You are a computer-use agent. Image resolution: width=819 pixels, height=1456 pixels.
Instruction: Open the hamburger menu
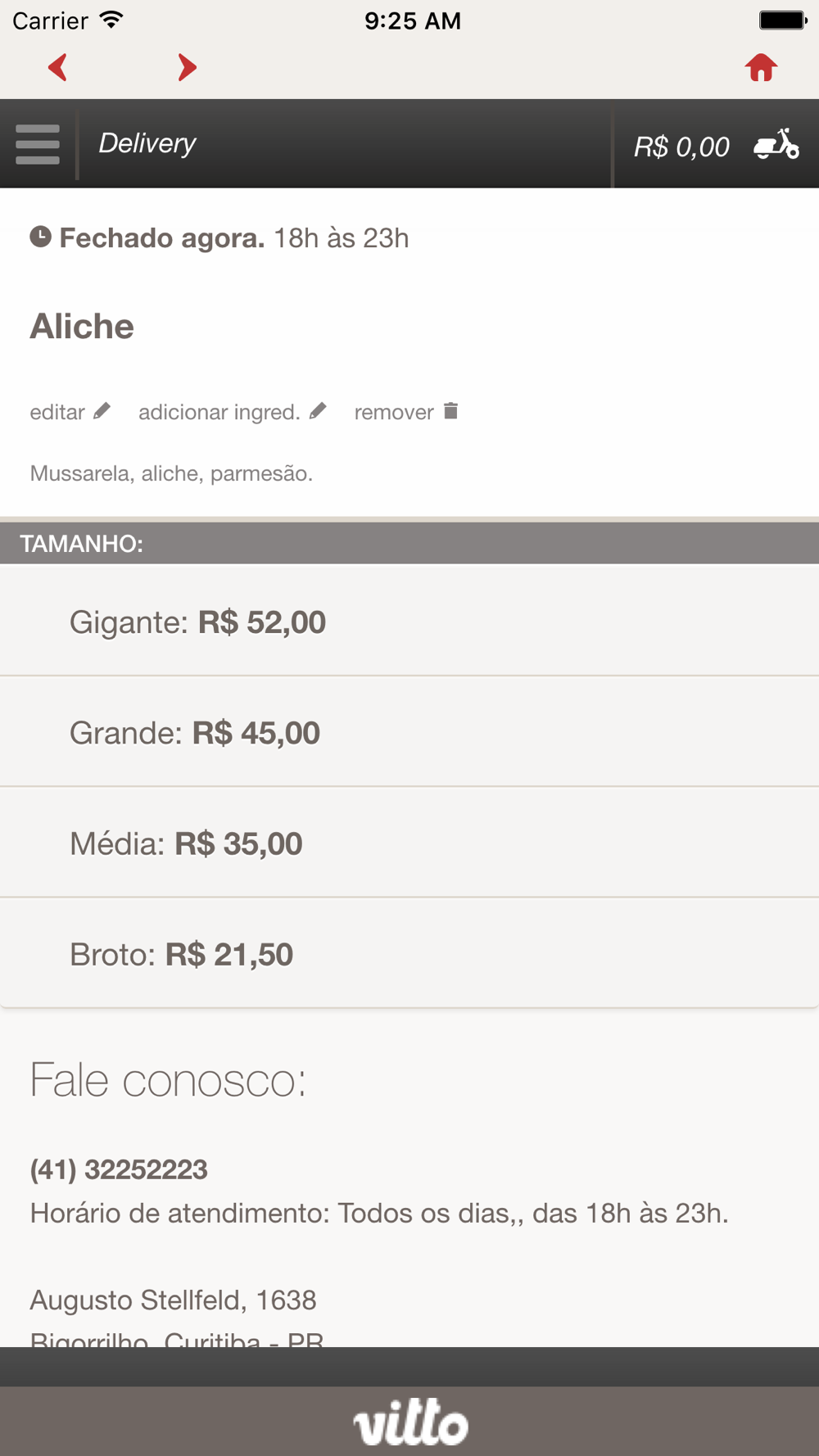(38, 144)
